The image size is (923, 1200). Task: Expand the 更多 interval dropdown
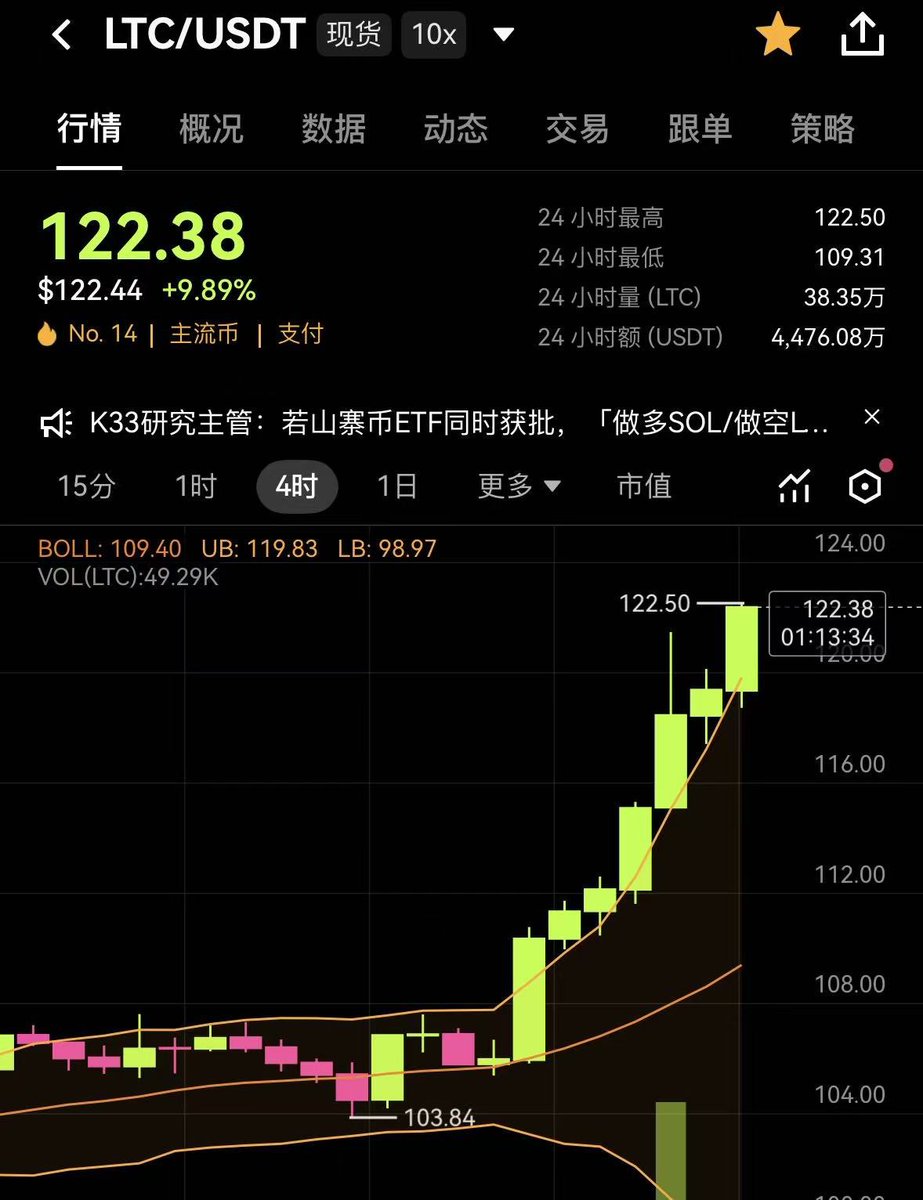519,487
